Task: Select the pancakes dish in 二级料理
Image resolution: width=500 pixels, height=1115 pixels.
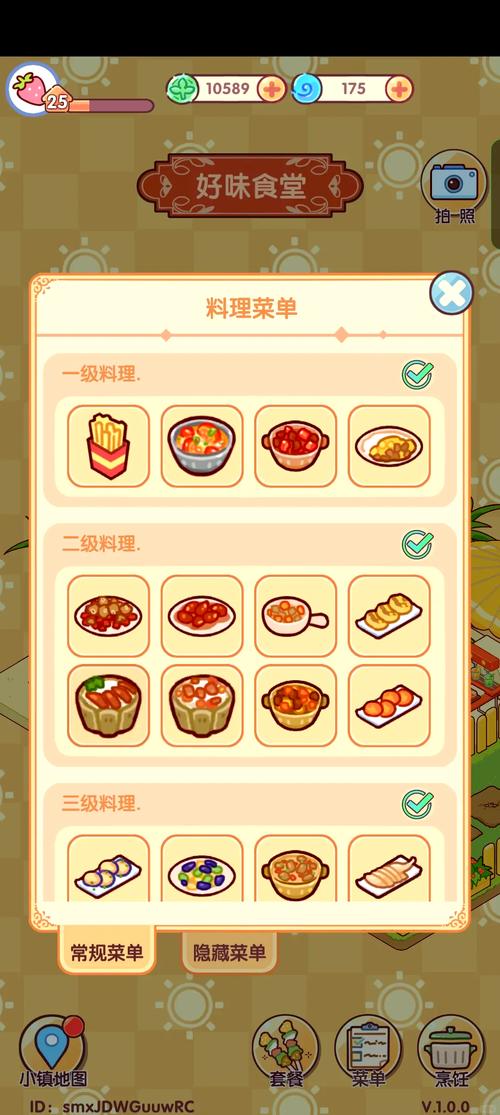Action: coord(389,616)
